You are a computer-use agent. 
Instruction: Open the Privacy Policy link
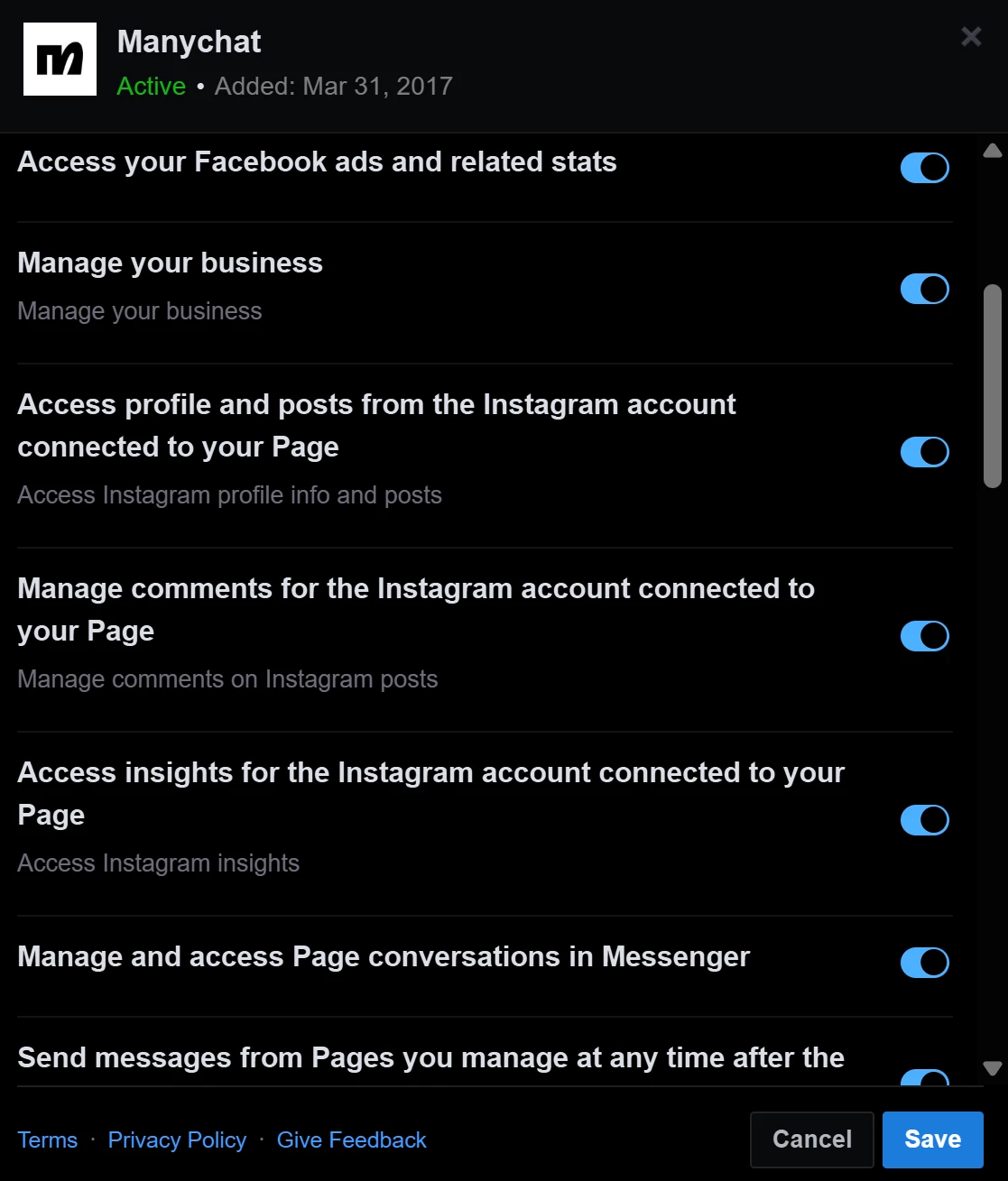tap(177, 1139)
